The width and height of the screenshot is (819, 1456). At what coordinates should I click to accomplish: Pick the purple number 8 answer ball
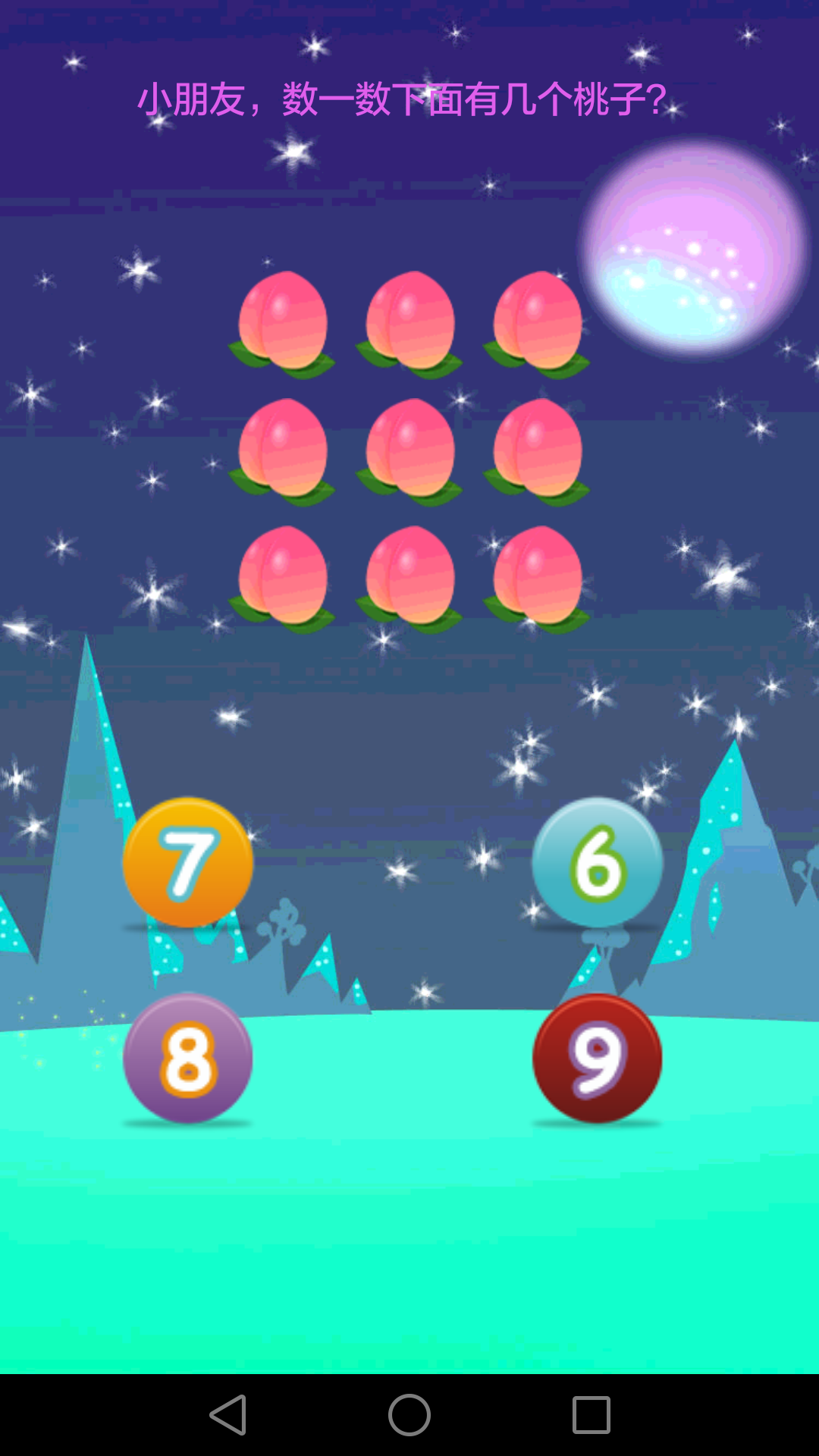pos(188,1059)
